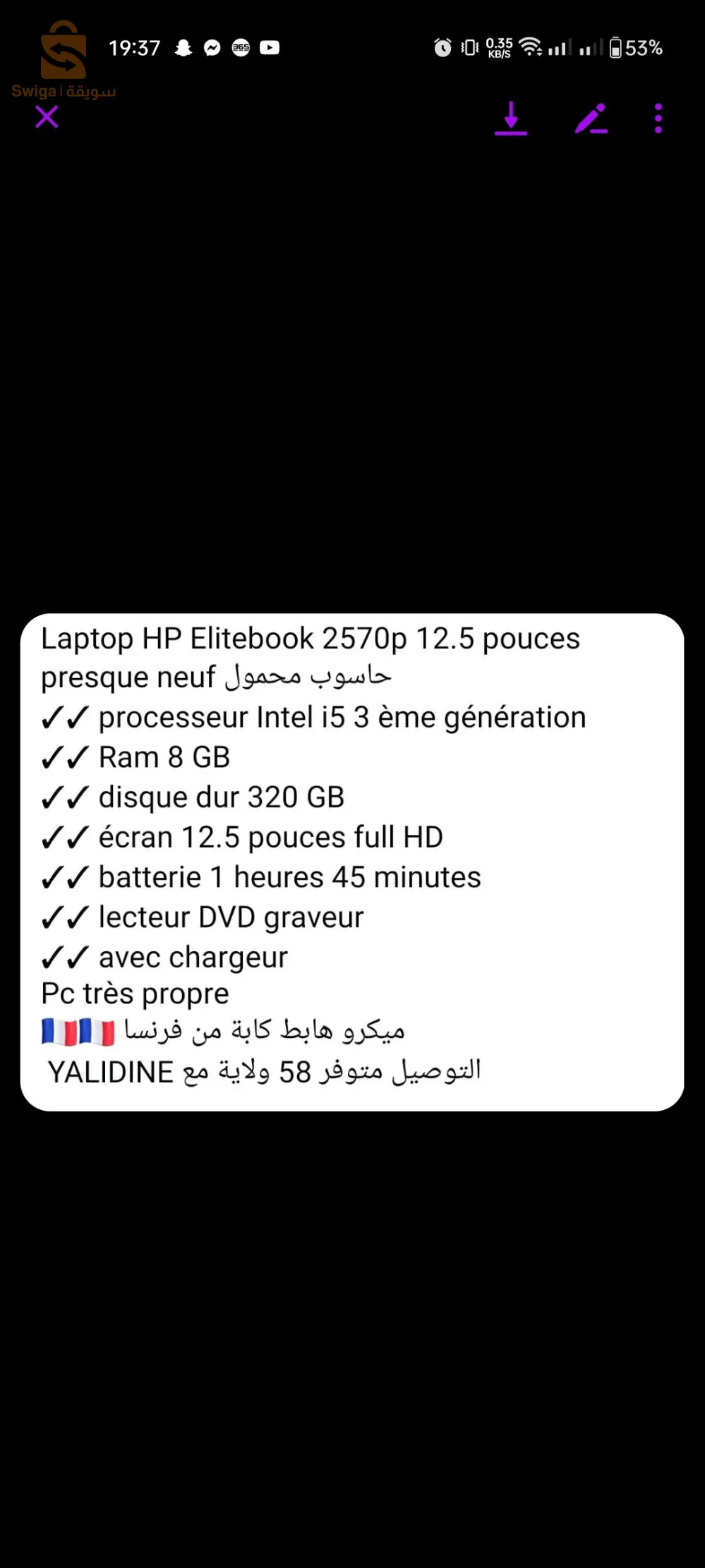Tap the Snapchat notification icon
This screenshot has width=705, height=1568.
coord(182,47)
